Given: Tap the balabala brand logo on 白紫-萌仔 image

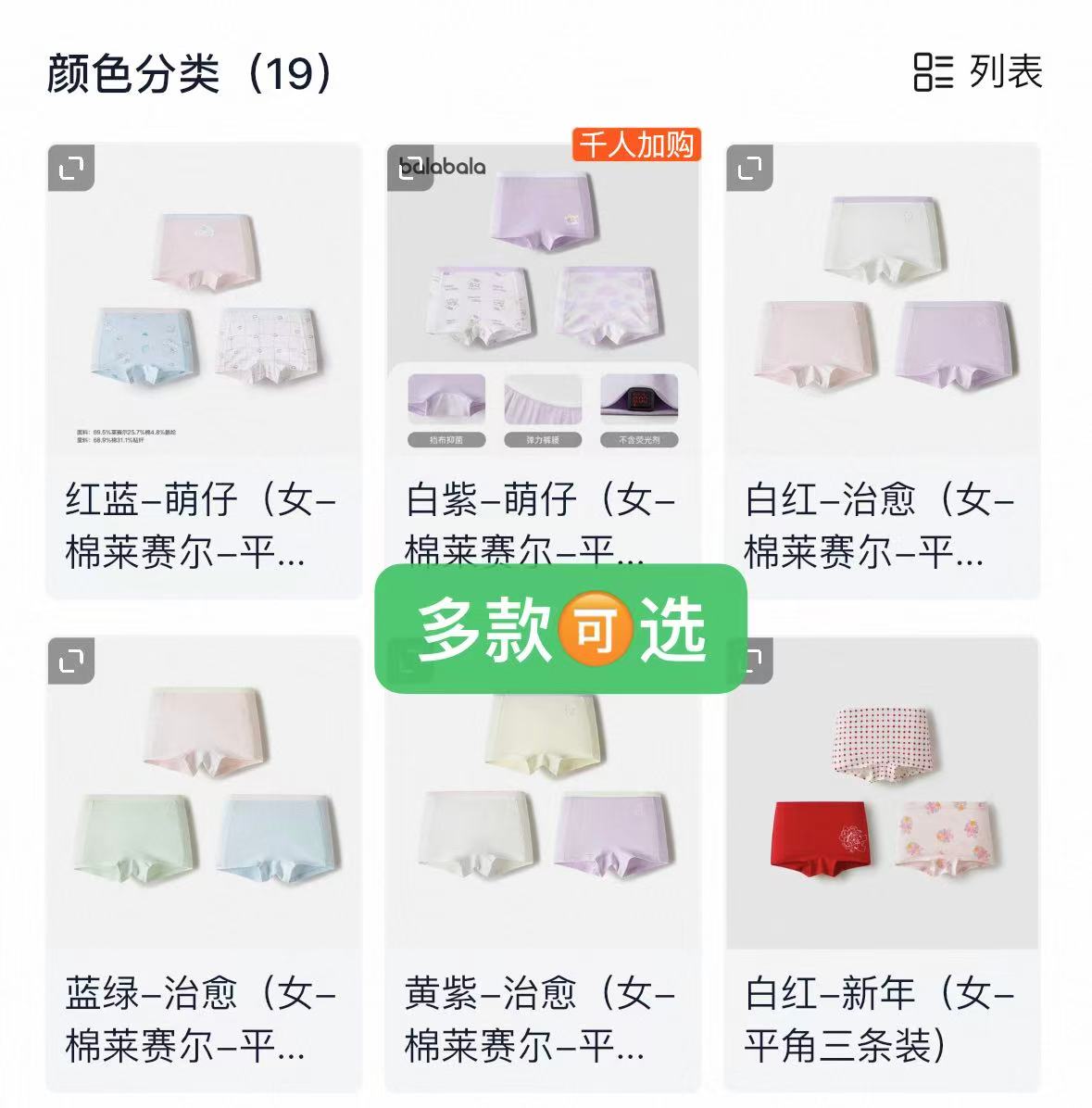Looking at the screenshot, I should pos(445,167).
